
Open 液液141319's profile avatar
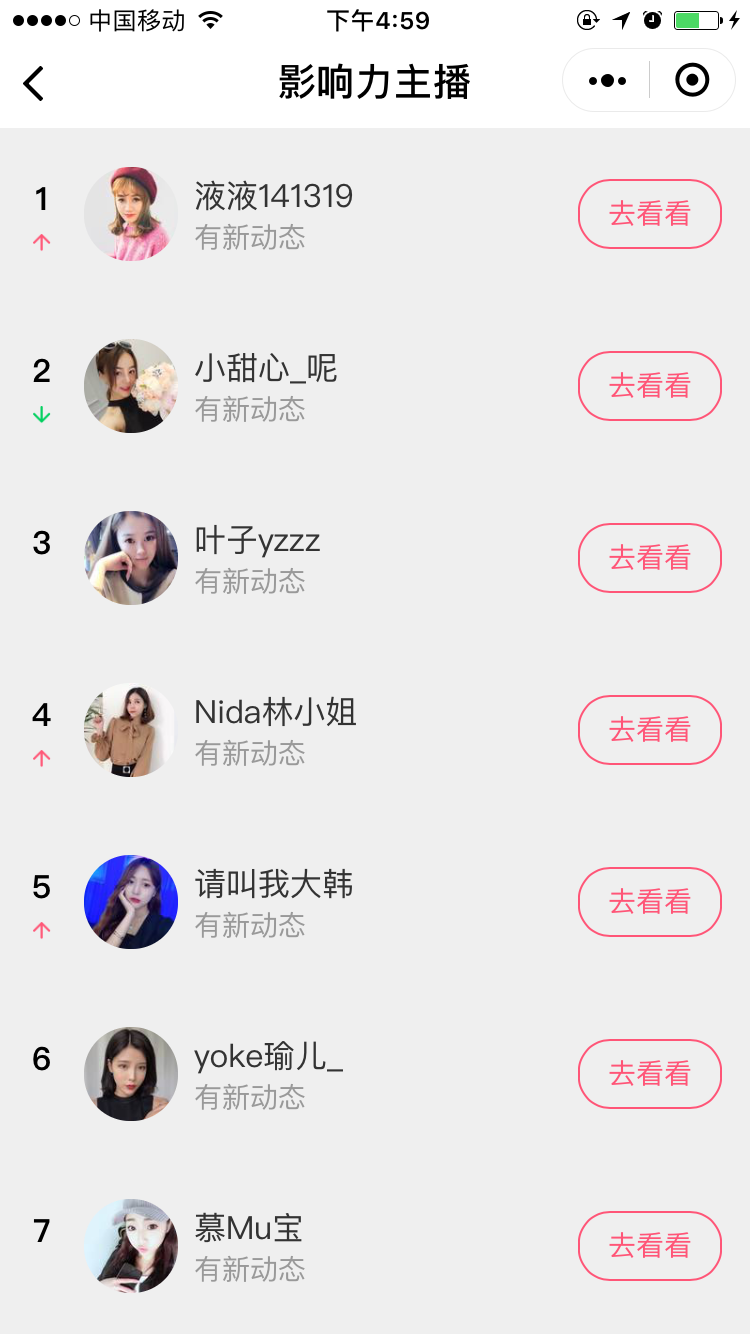tap(131, 214)
